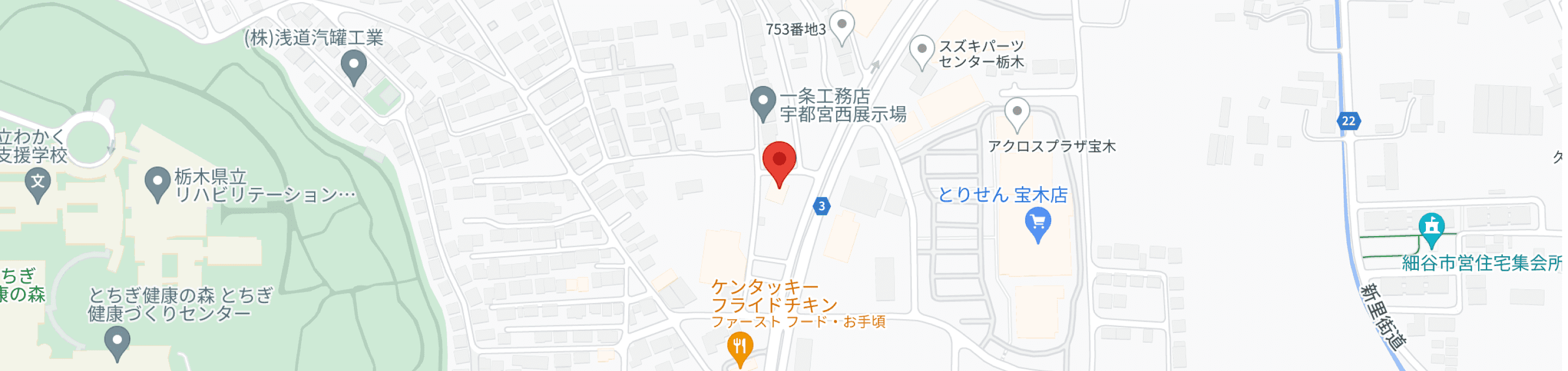This screenshot has height=371, width=1568.
Task: Open 一条工務店 宇都宮西展示場 marker
Action: (762, 102)
